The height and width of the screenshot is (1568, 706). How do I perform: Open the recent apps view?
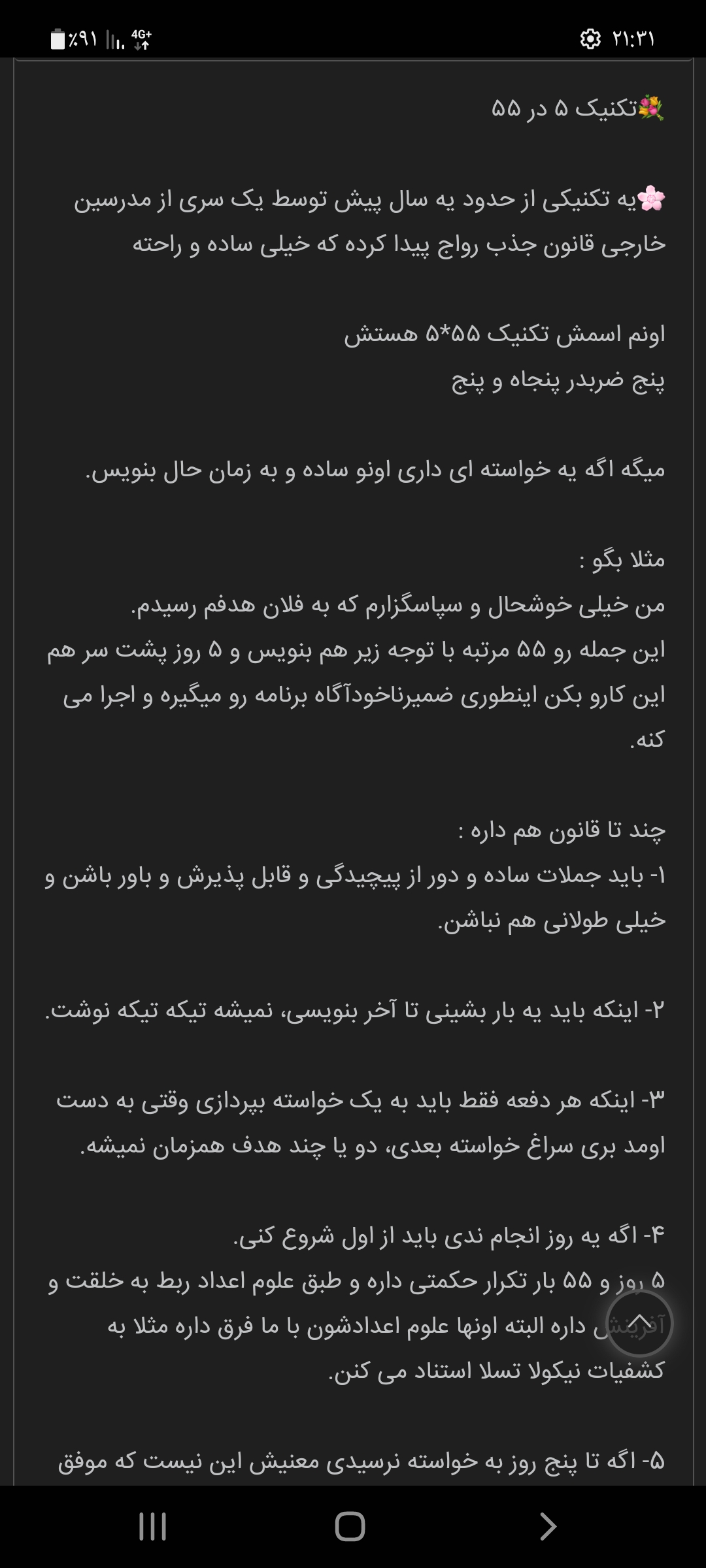[153, 1527]
